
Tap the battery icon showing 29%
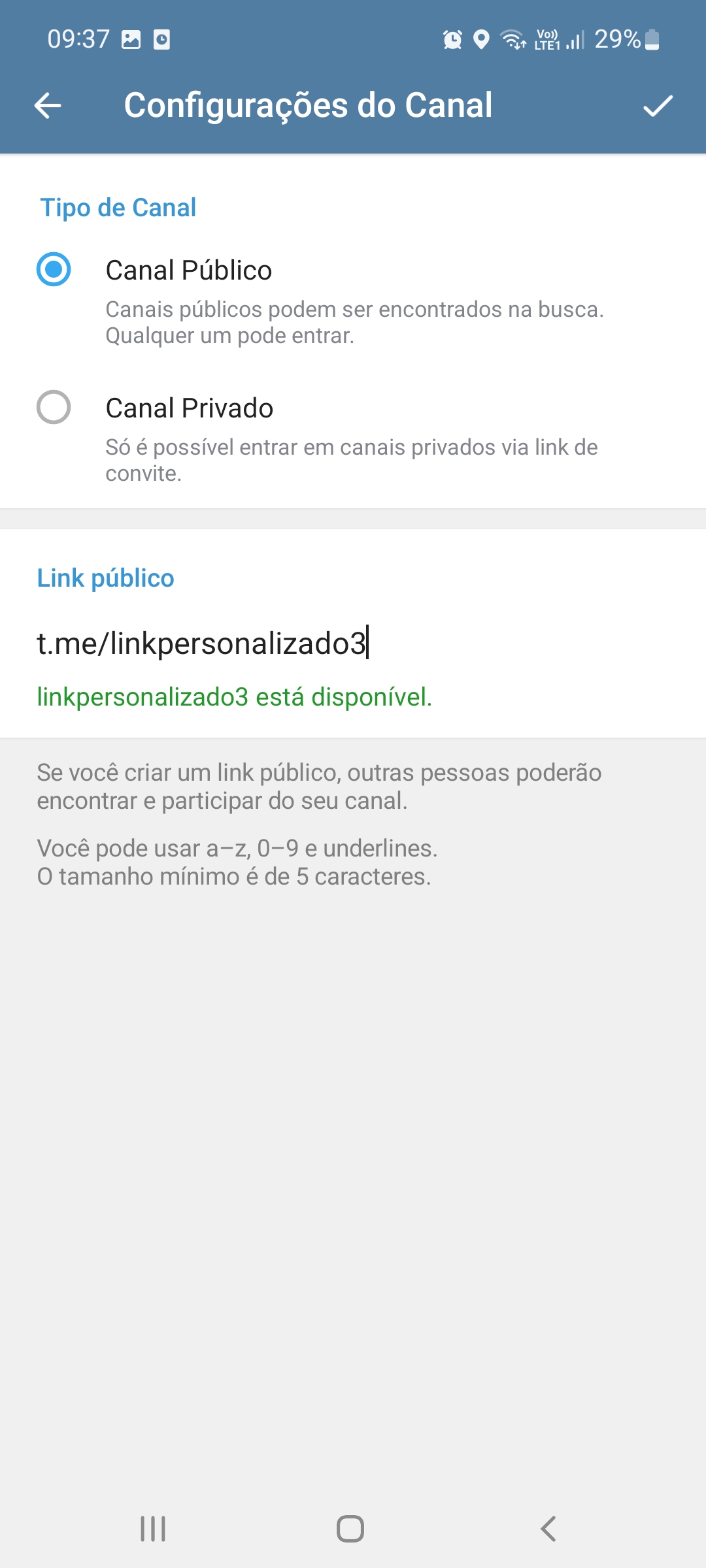pos(652,41)
